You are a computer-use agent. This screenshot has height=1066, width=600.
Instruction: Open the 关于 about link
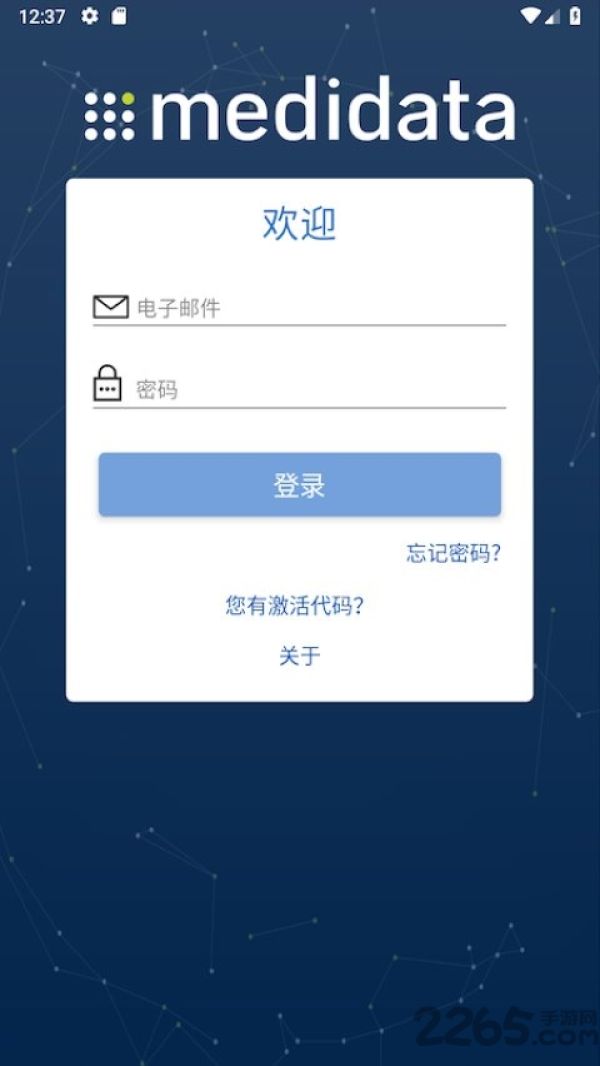(300, 656)
